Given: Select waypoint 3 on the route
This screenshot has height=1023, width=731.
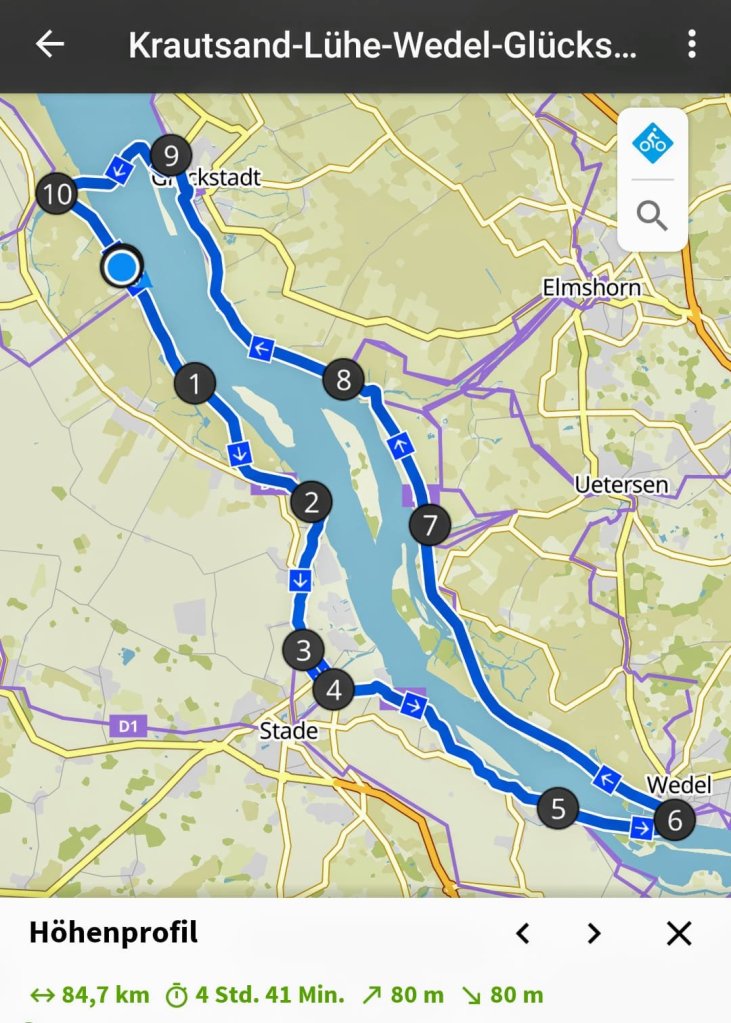Looking at the screenshot, I should [303, 650].
